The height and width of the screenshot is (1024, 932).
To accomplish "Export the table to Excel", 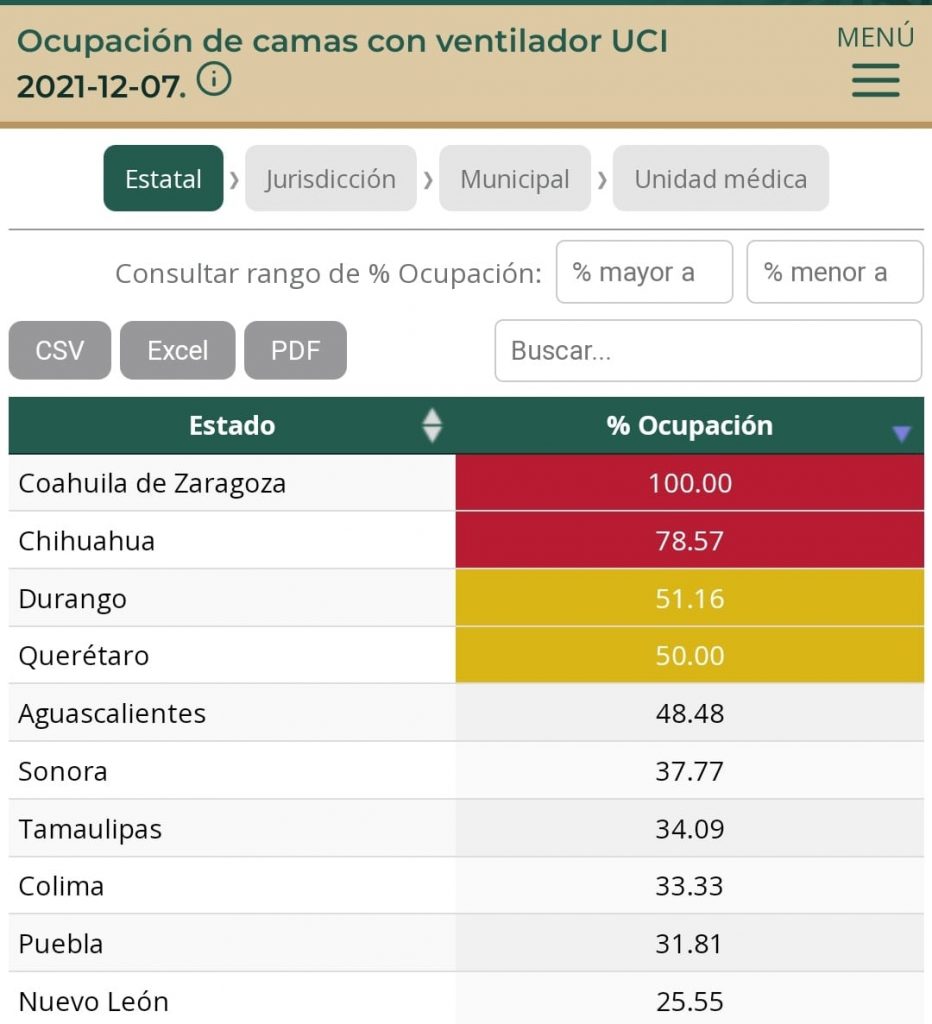I will click(x=178, y=350).
